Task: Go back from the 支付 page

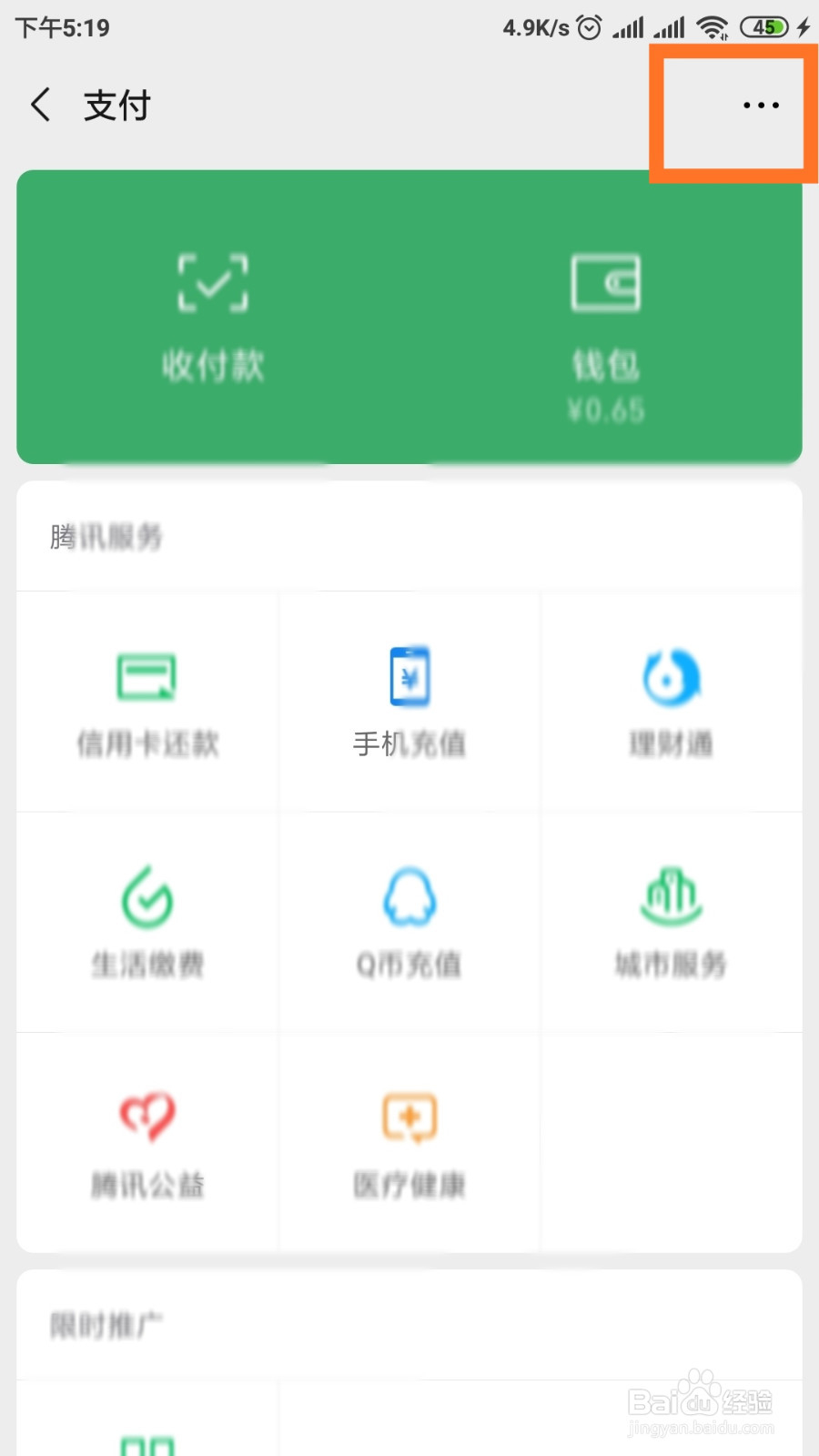Action: (x=41, y=106)
